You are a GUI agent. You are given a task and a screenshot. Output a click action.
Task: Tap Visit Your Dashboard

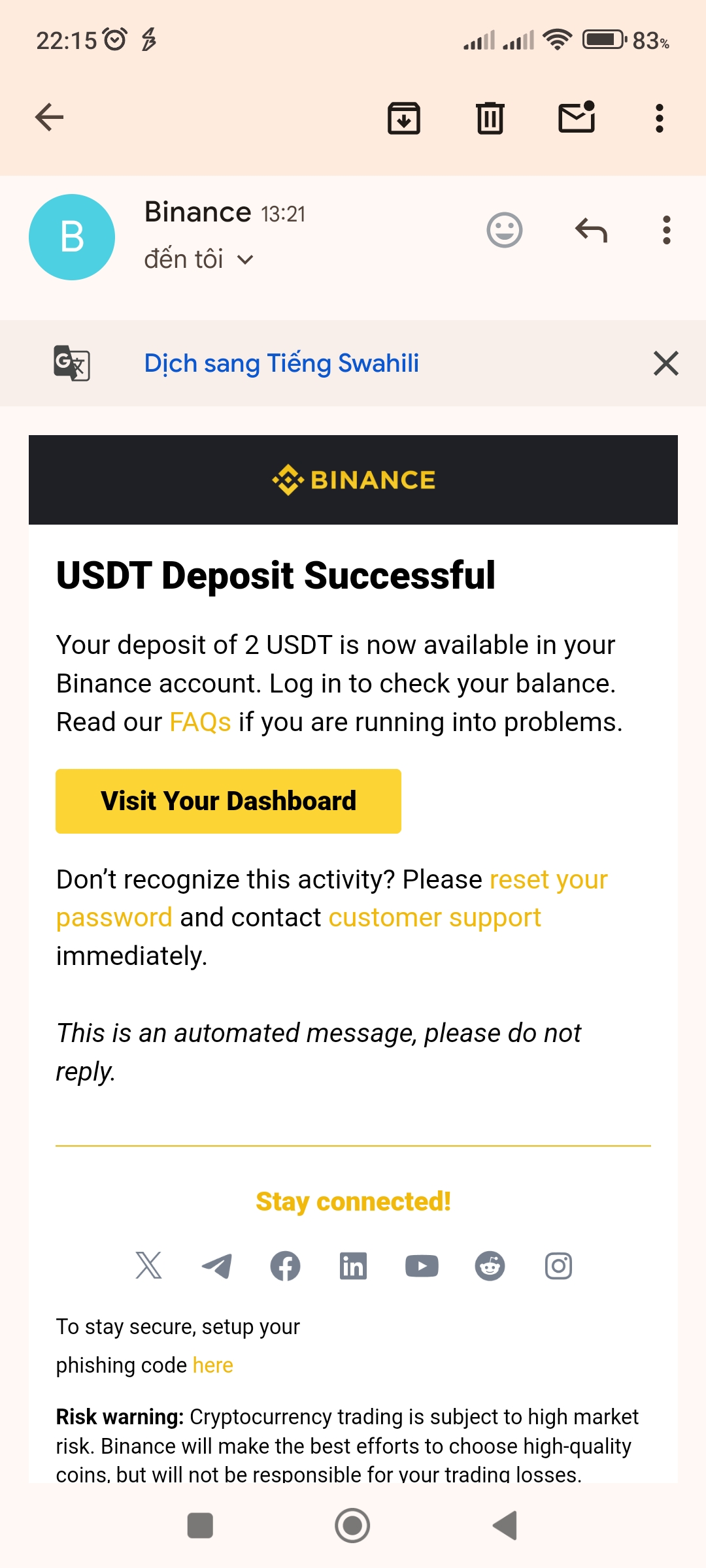pos(228,801)
